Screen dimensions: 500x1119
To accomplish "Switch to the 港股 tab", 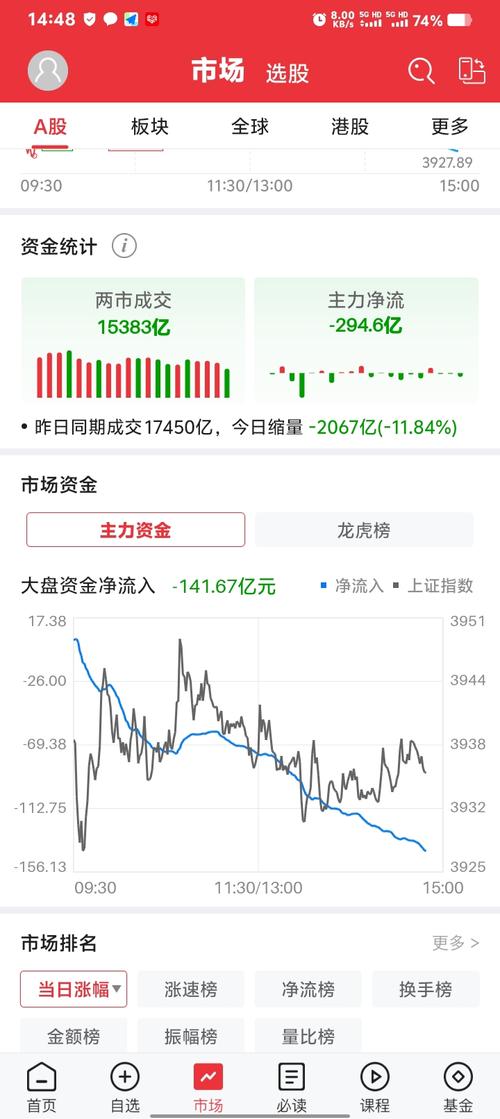I will tap(350, 127).
